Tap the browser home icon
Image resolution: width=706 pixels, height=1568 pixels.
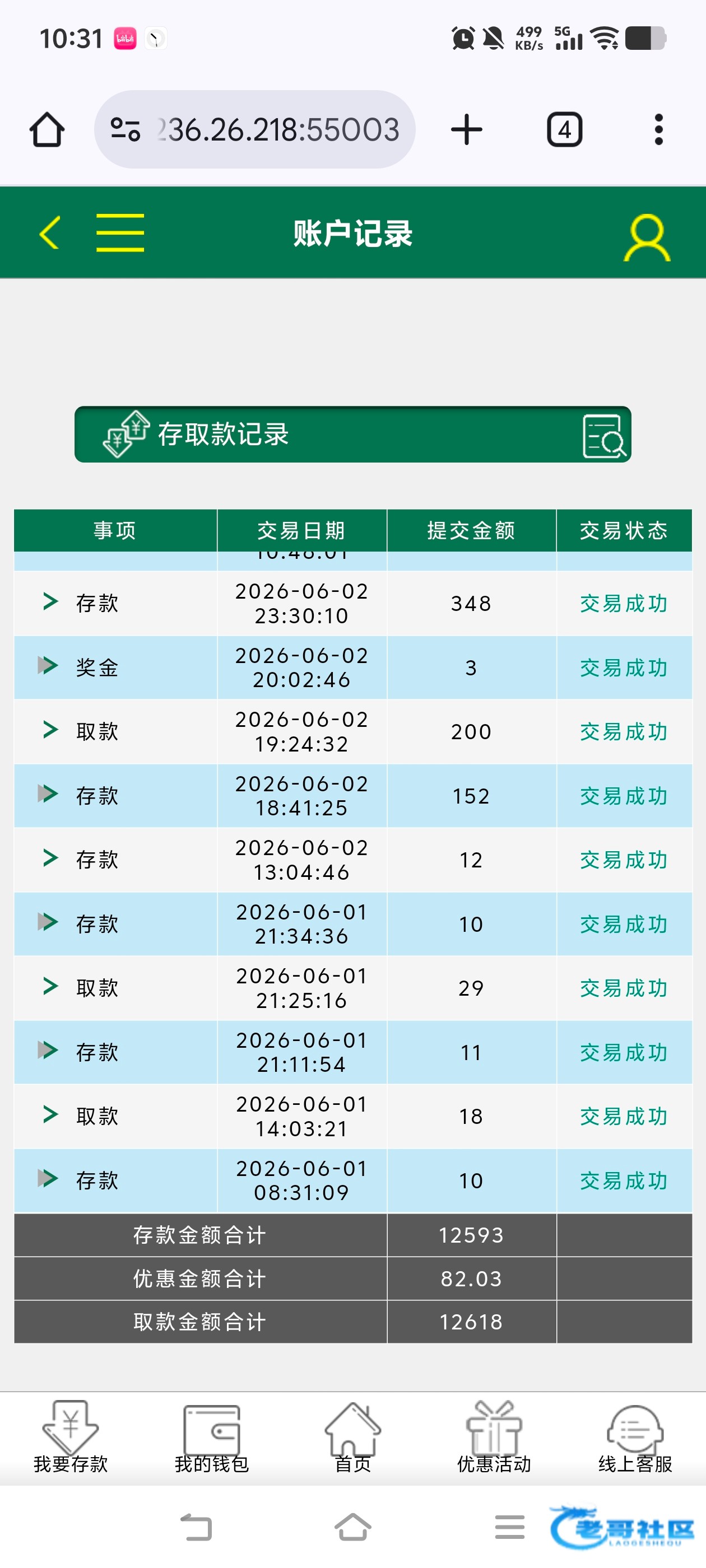47,130
